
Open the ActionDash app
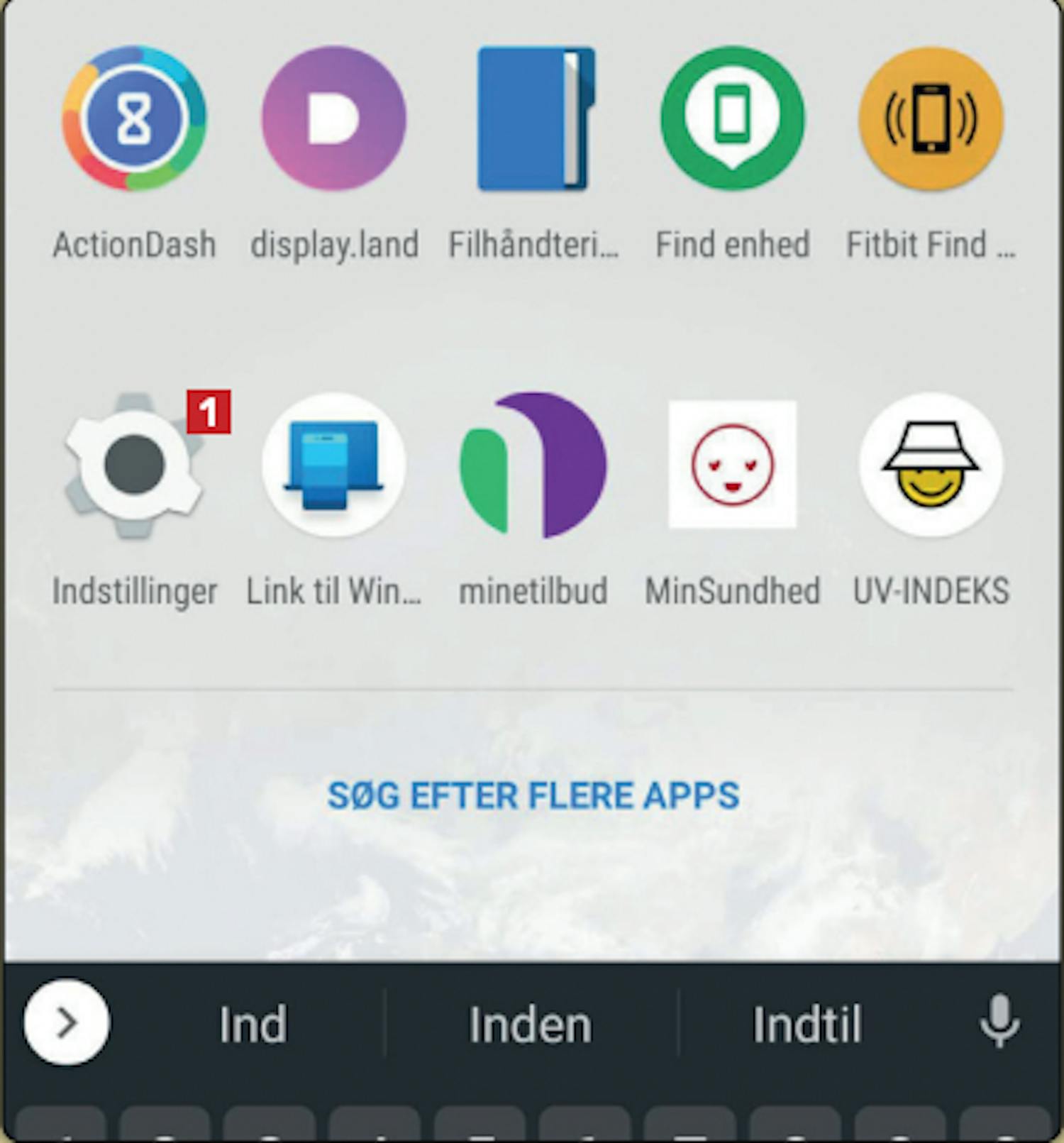134,118
